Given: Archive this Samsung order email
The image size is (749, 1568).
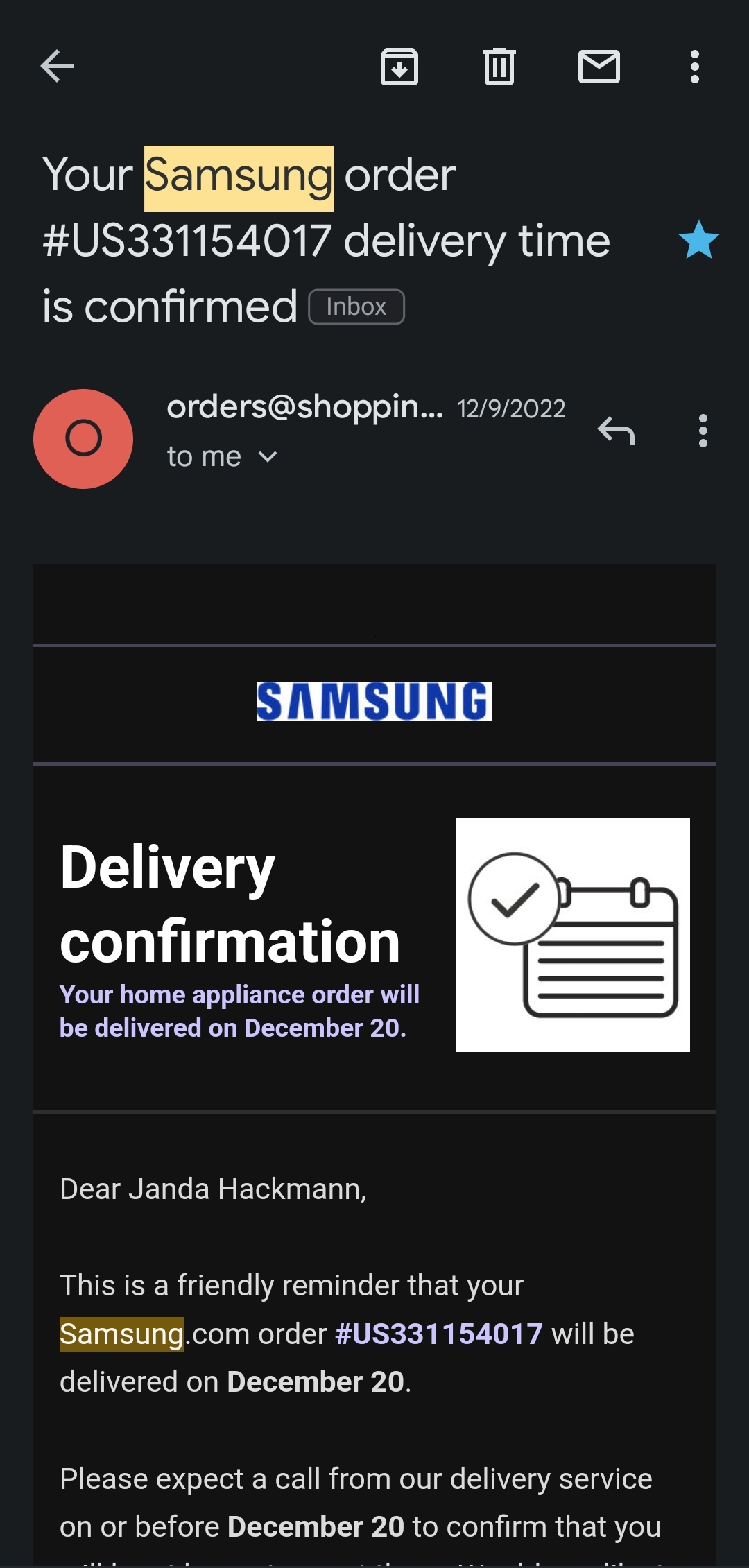Looking at the screenshot, I should pos(399,67).
